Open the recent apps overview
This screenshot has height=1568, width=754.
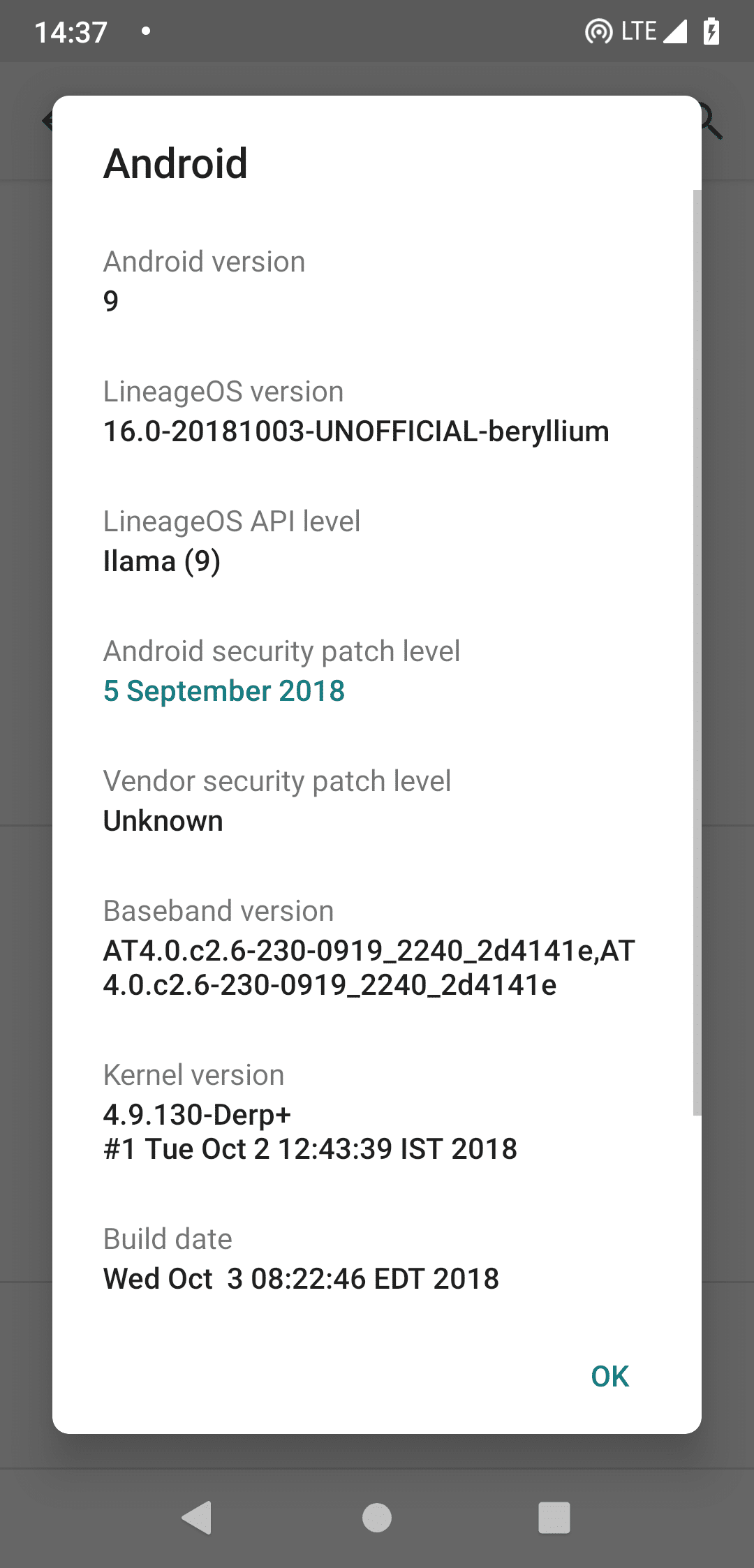[x=554, y=1517]
